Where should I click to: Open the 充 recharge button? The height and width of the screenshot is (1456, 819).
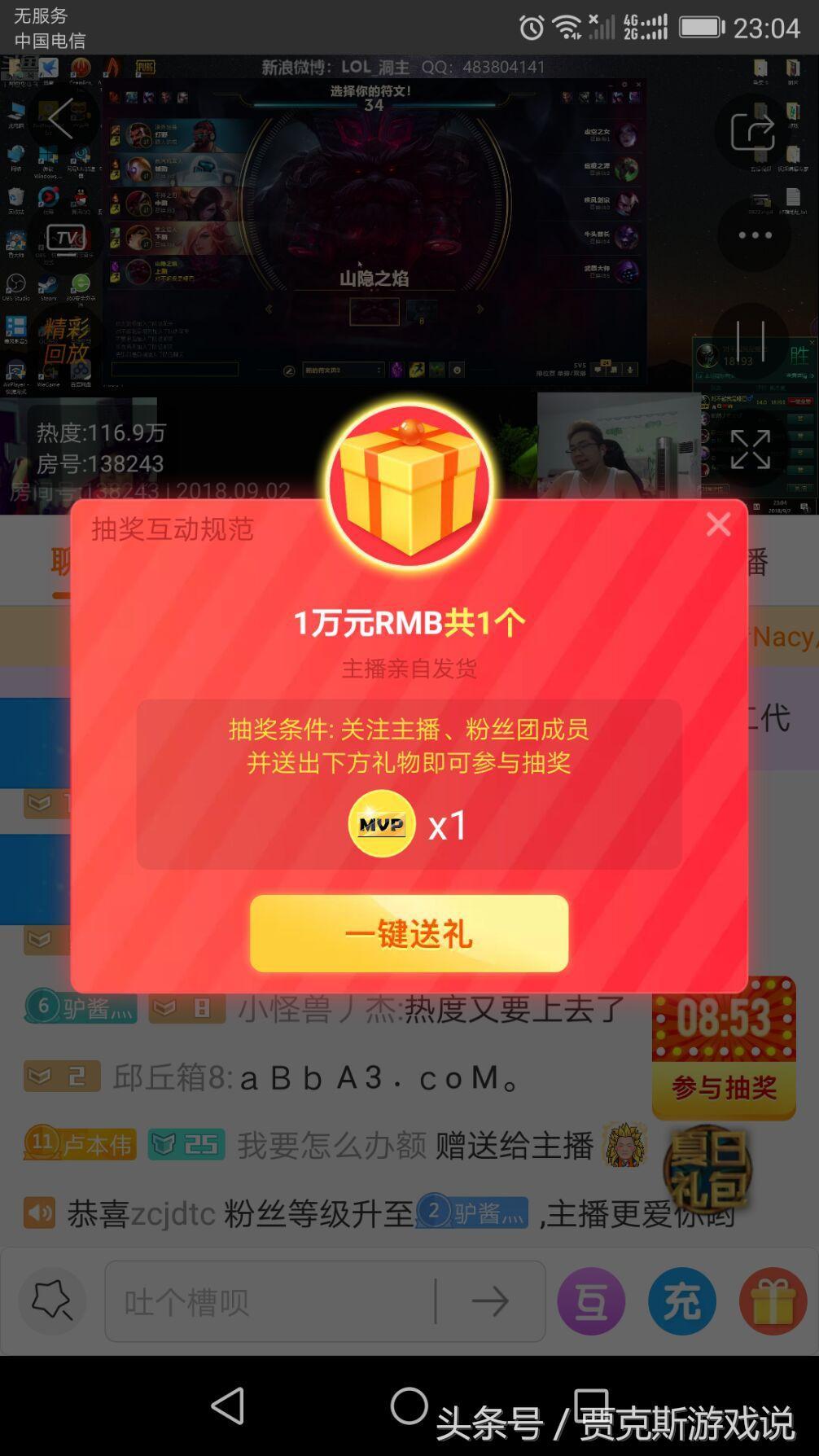(682, 1301)
